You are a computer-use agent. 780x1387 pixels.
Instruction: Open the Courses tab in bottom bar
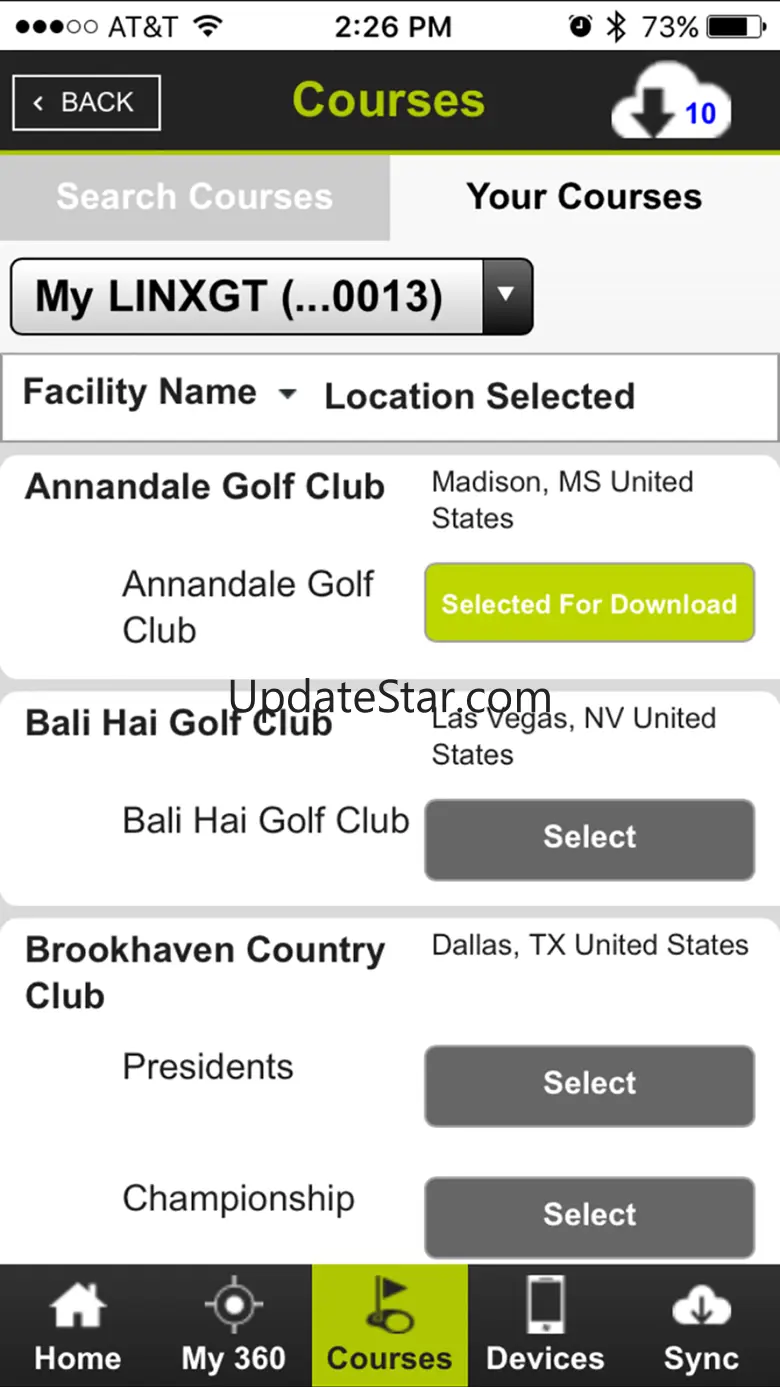[x=390, y=1326]
